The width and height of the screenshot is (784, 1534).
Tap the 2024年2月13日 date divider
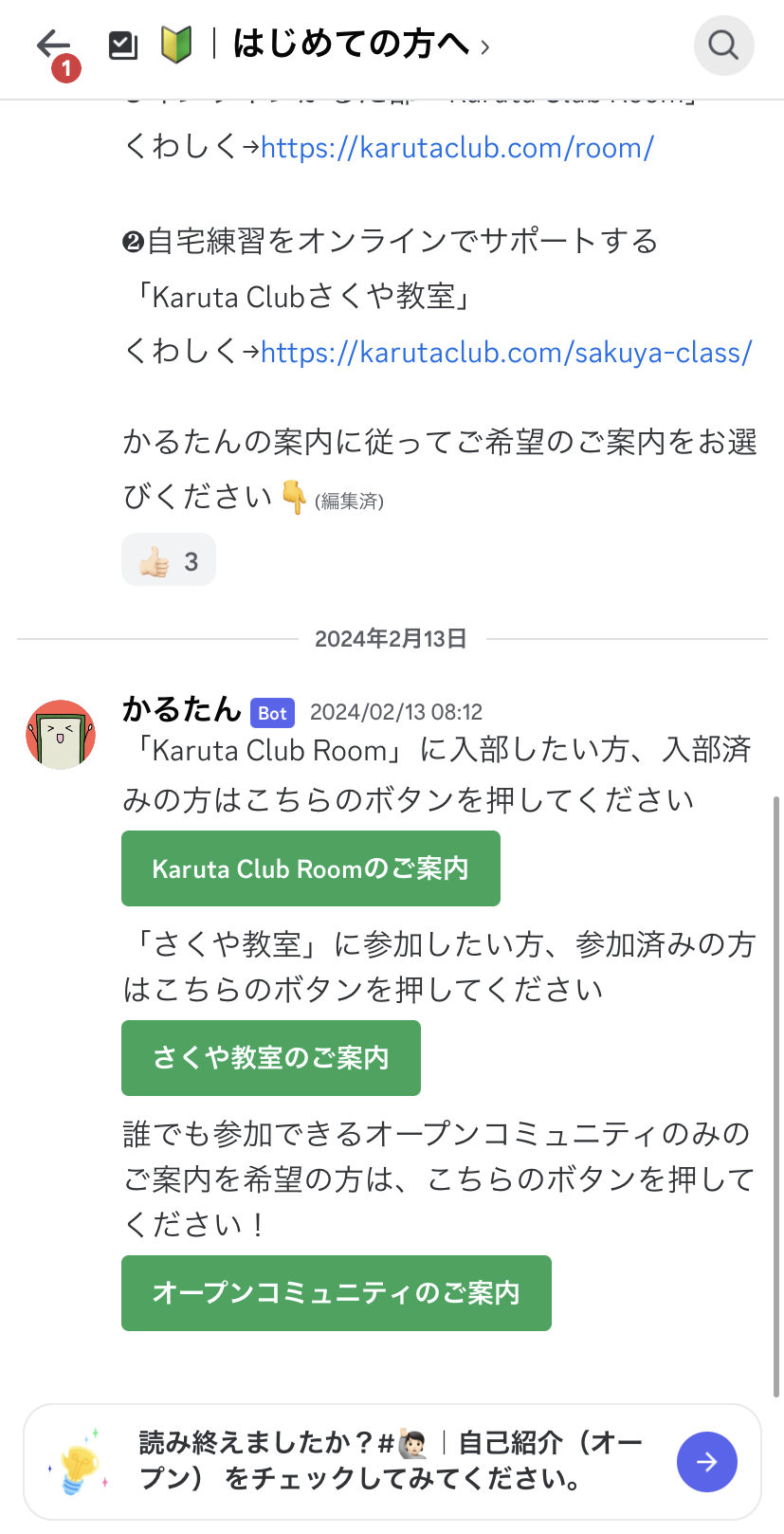tap(392, 639)
